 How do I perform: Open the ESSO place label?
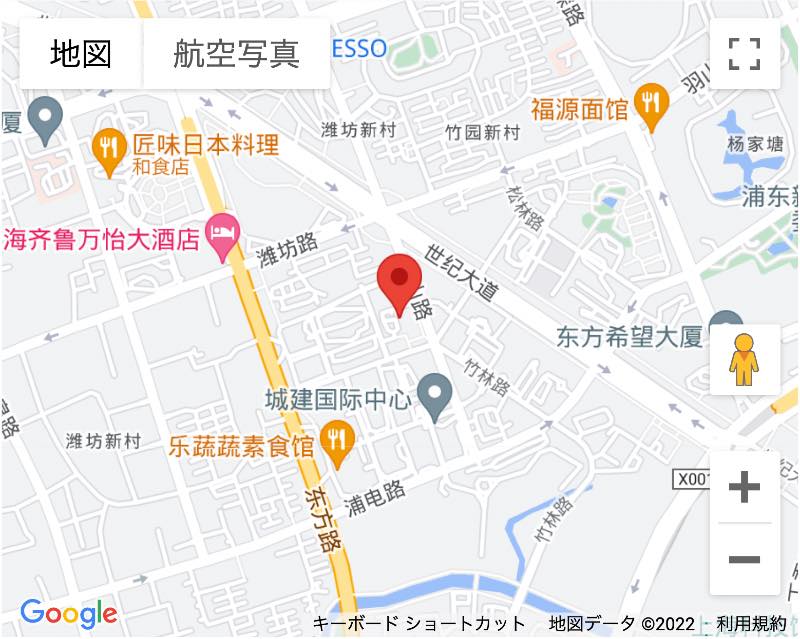[x=358, y=49]
